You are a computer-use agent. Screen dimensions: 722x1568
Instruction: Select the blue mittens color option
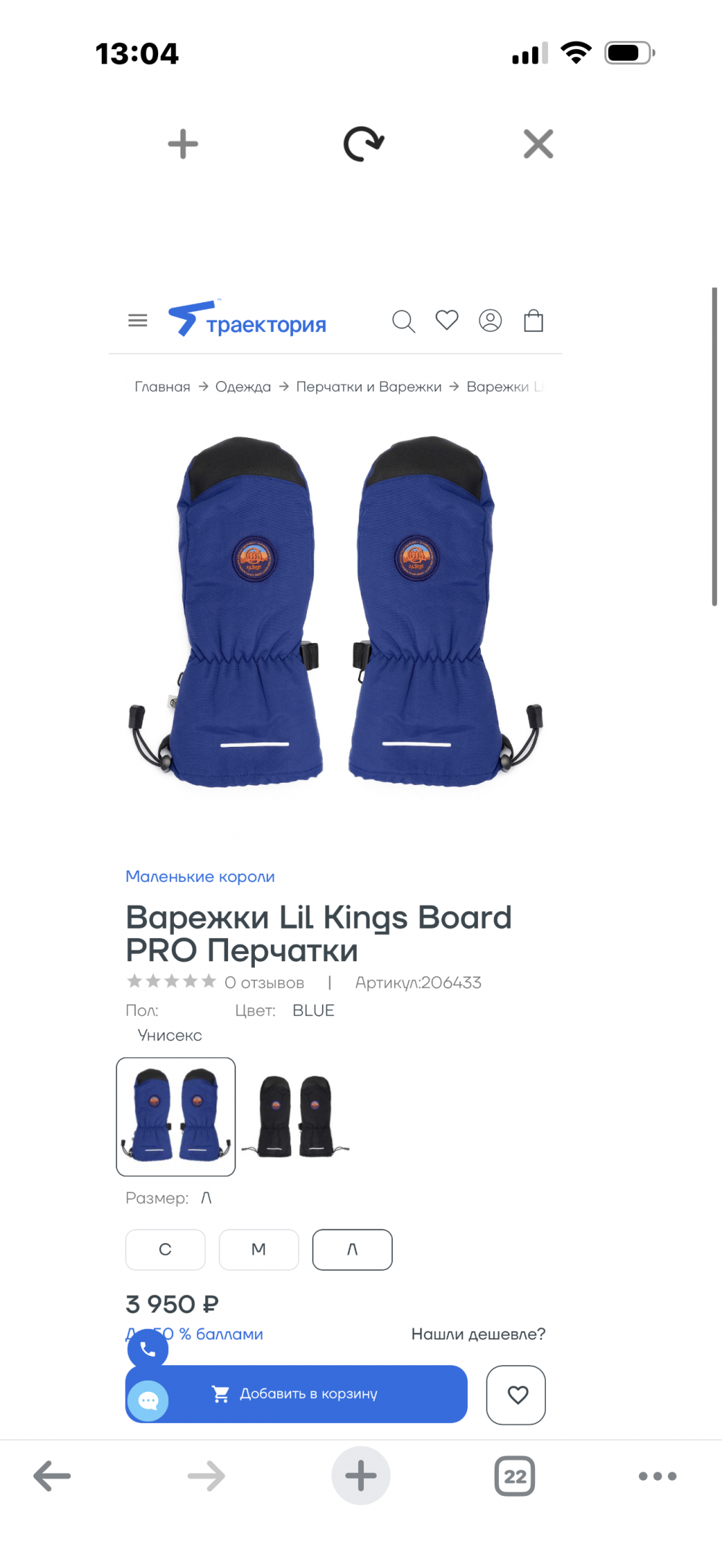[176, 1116]
